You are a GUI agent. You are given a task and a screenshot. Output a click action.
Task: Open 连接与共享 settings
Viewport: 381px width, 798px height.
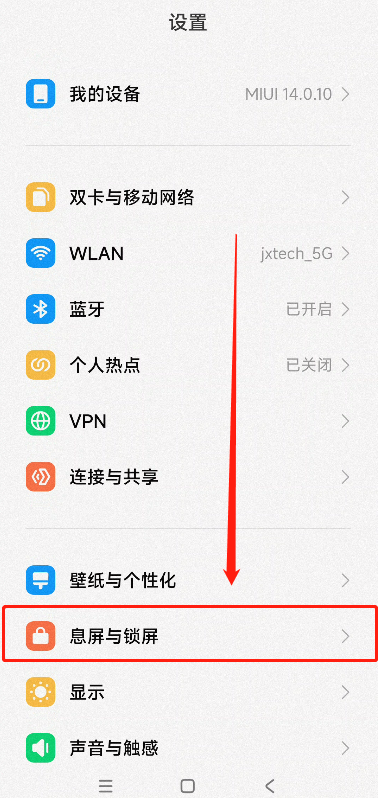pyautogui.click(x=188, y=477)
